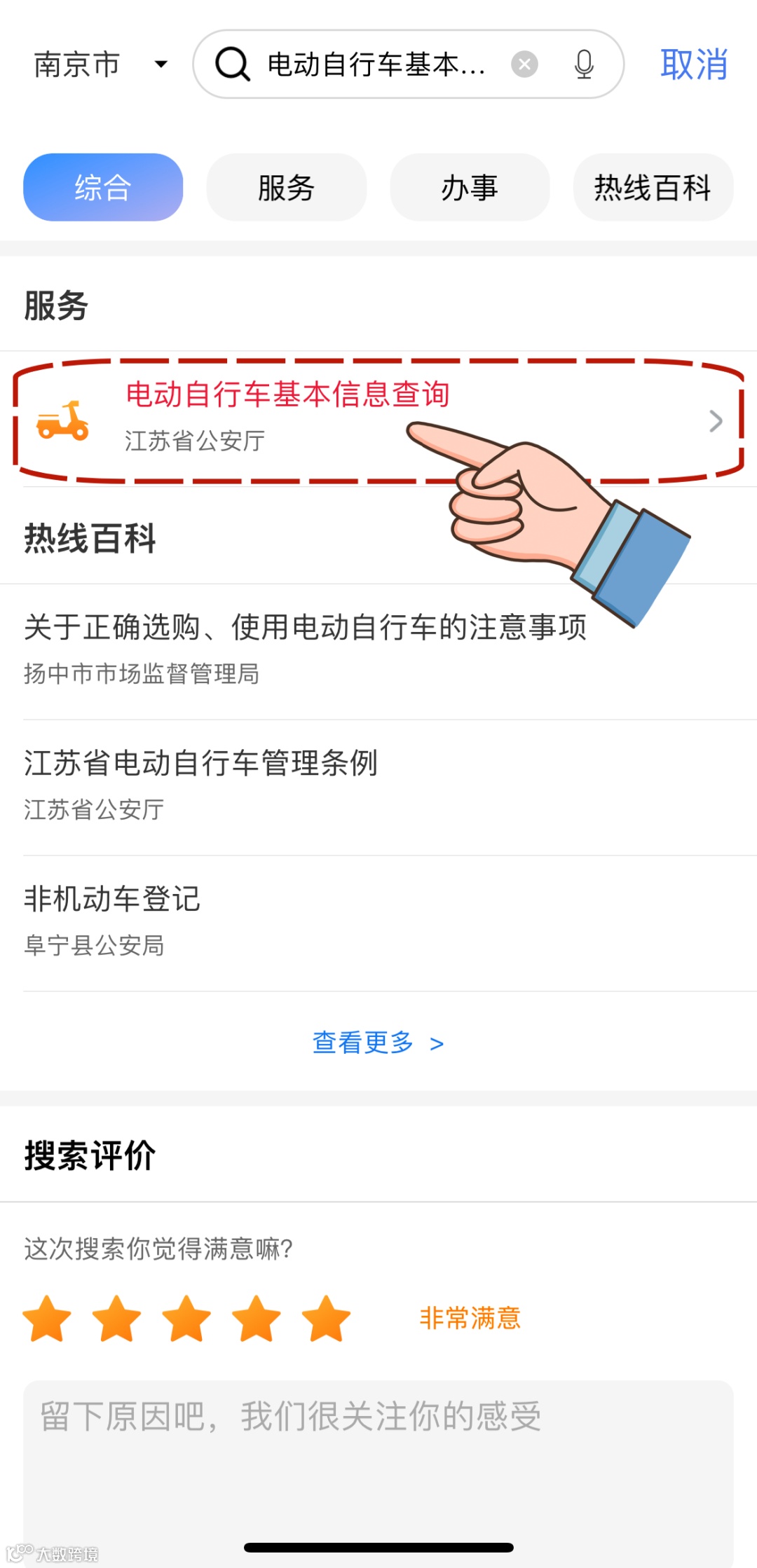This screenshot has width=757, height=1568.
Task: Select the middle star of satisfaction rating
Action: (x=186, y=1318)
